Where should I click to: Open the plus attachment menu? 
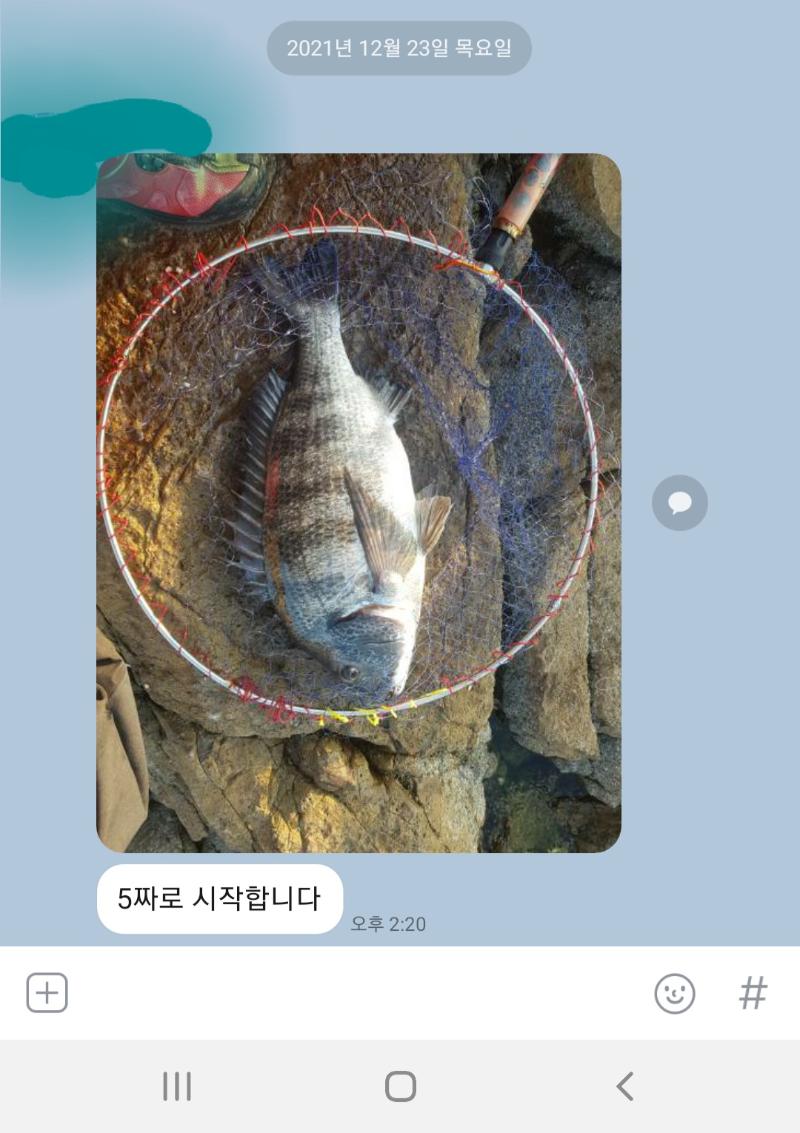(x=47, y=993)
